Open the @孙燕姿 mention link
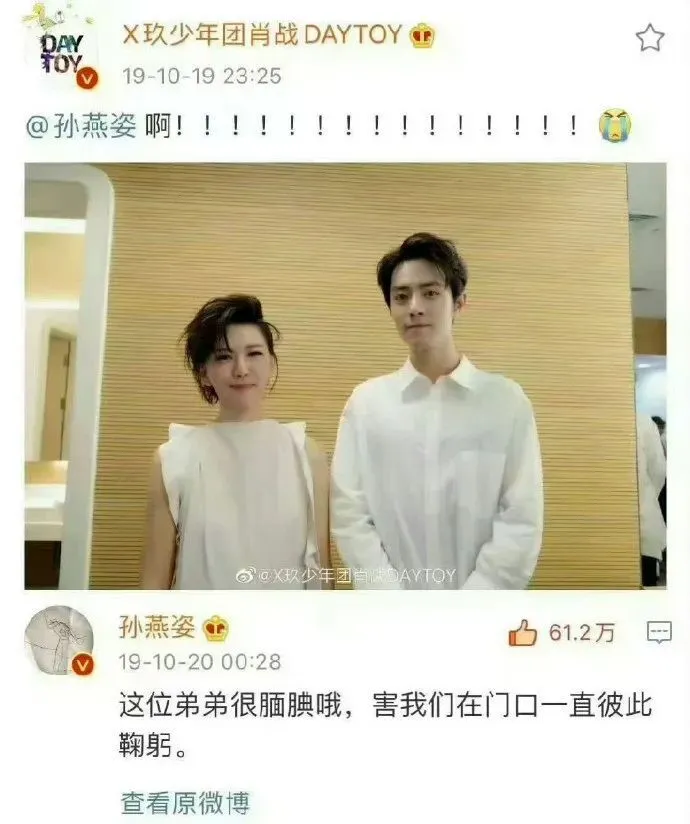 [81, 128]
